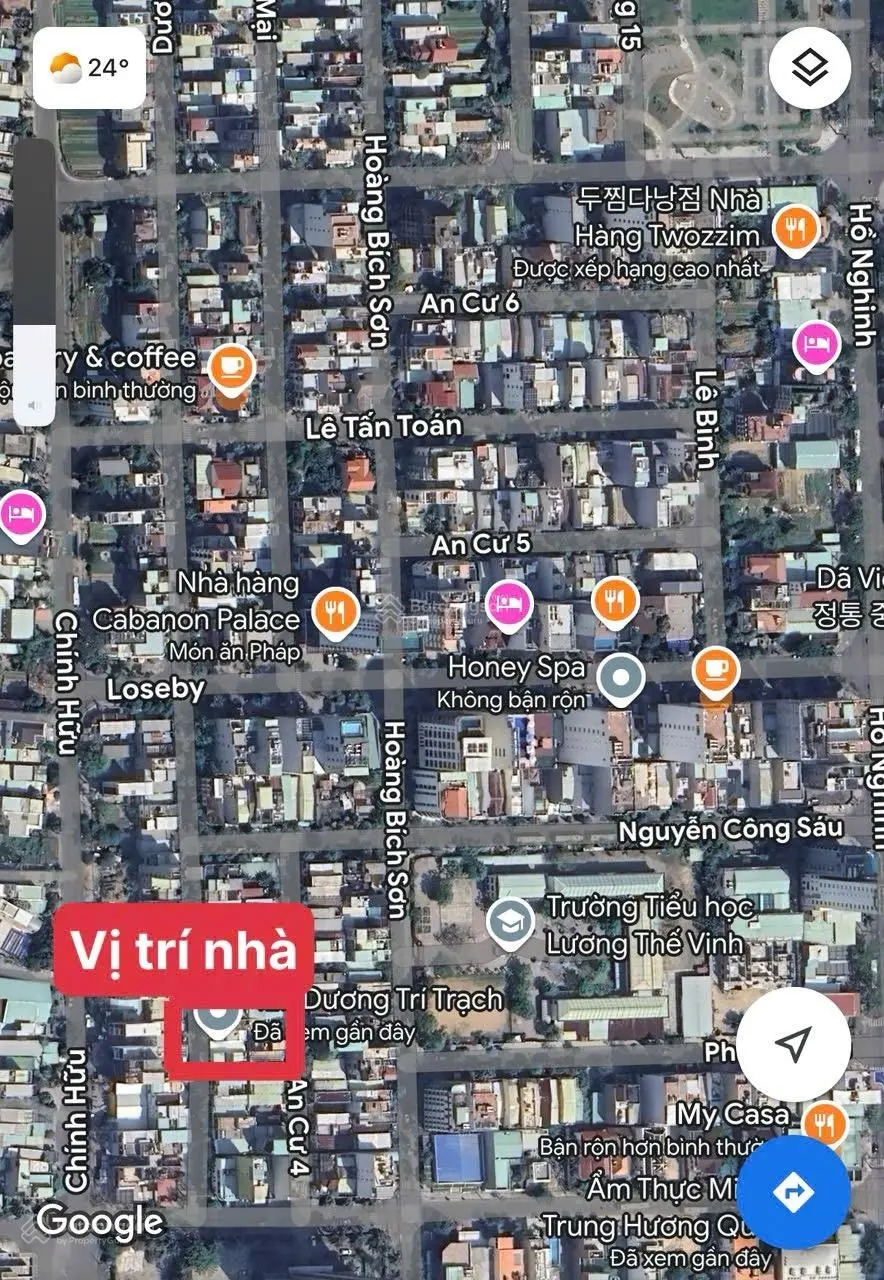The image size is (884, 1280).
Task: Open the map layers button
Action: 809,69
